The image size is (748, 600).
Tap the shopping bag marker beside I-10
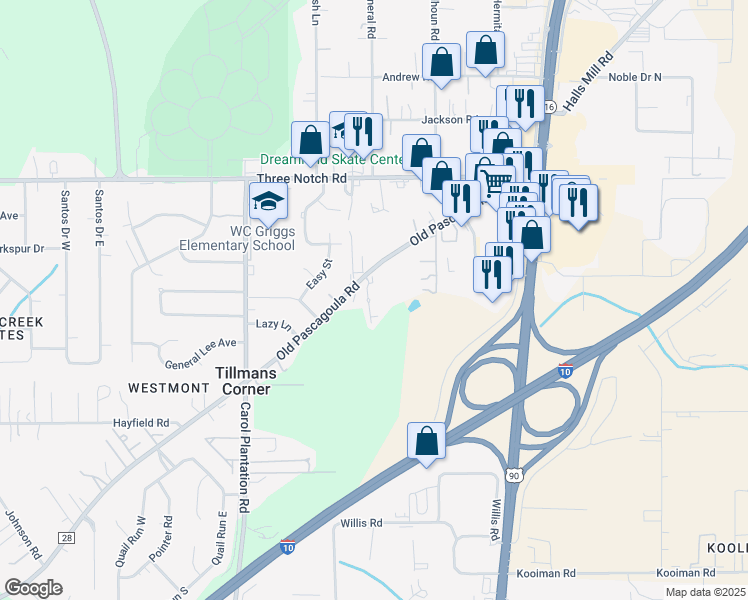tap(427, 441)
